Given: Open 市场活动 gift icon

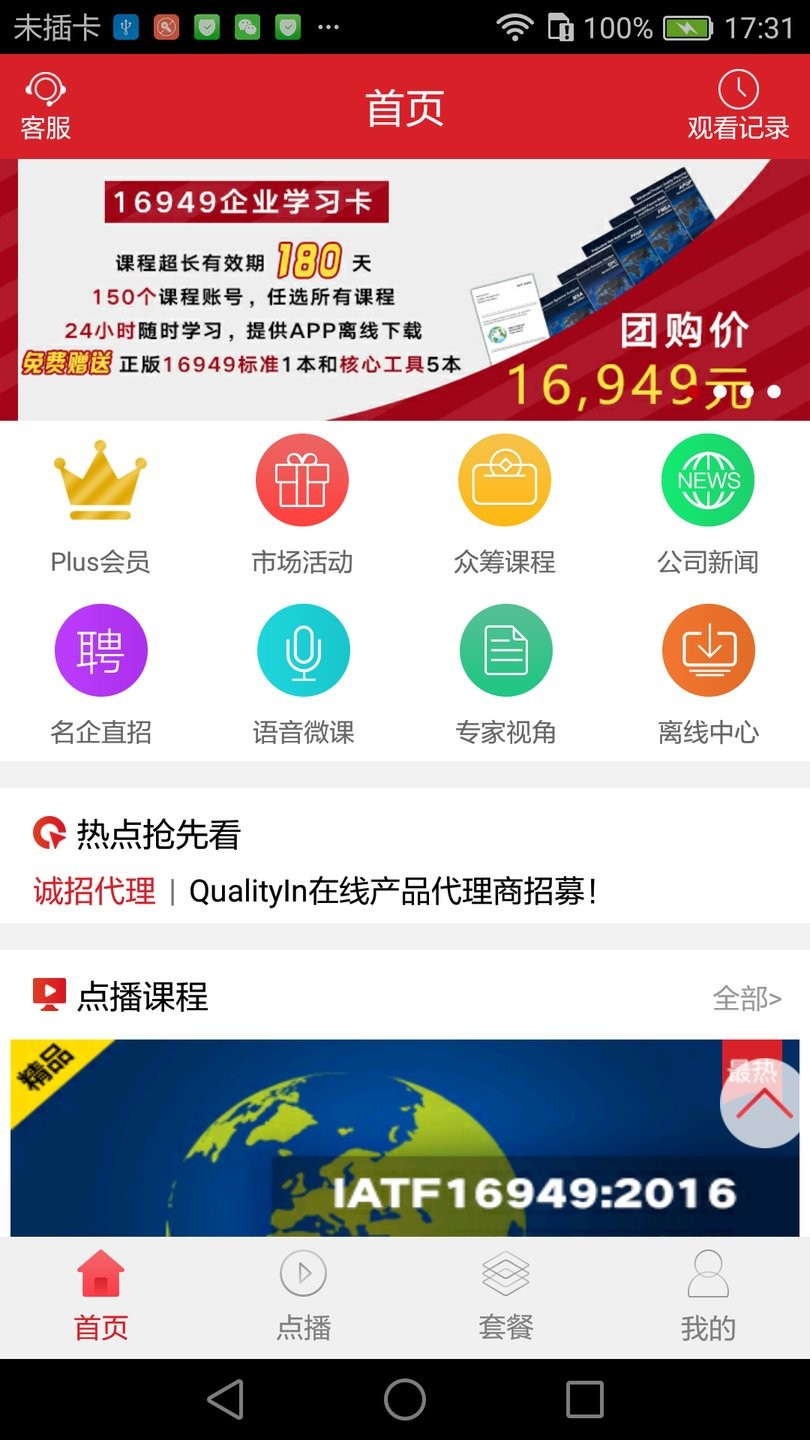Looking at the screenshot, I should (302, 479).
